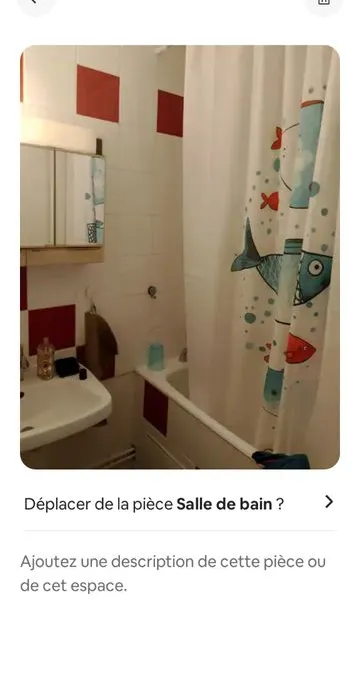Add a description for this room

[173, 573]
